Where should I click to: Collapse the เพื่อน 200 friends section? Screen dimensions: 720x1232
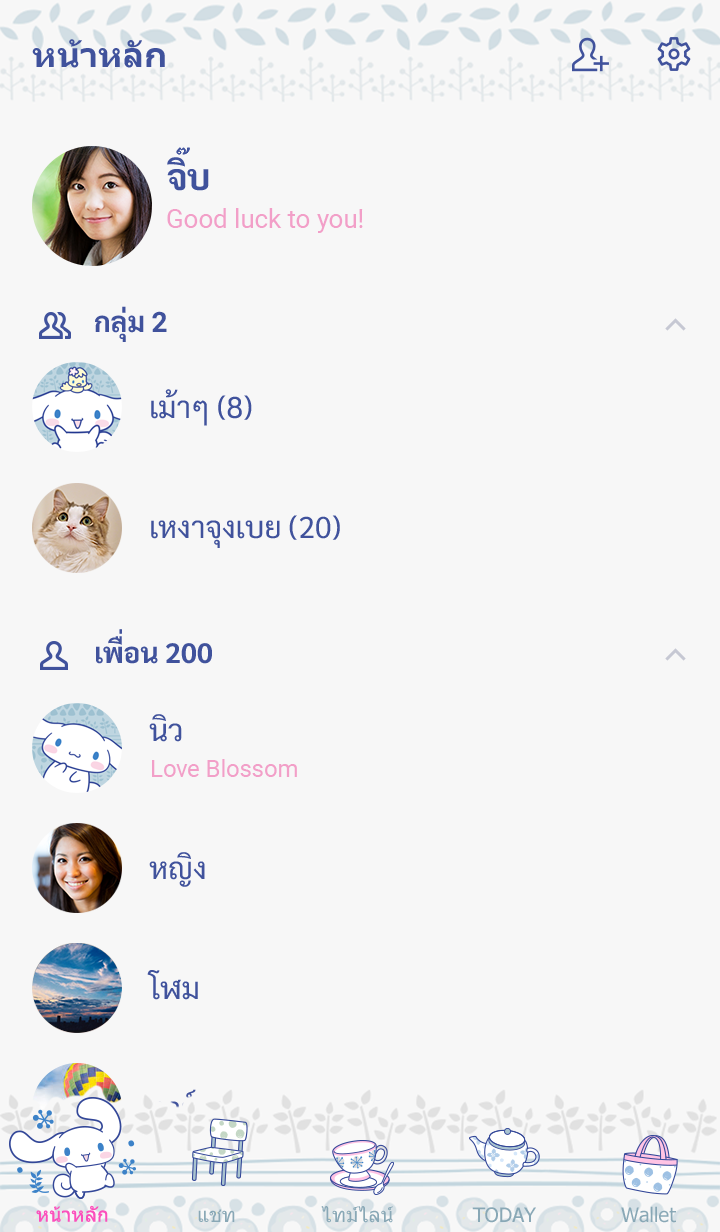click(675, 654)
